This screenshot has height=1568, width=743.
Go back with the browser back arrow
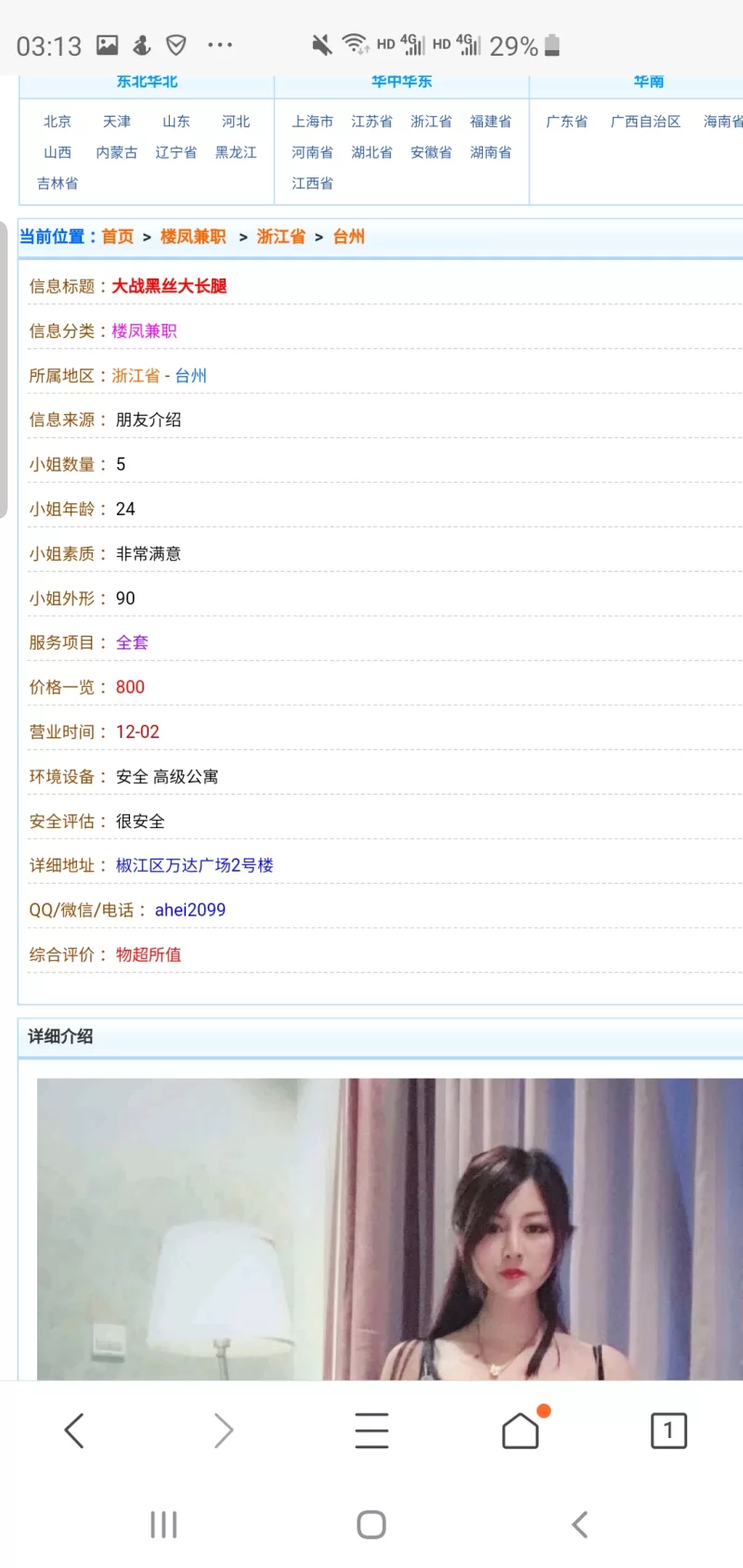74,1431
